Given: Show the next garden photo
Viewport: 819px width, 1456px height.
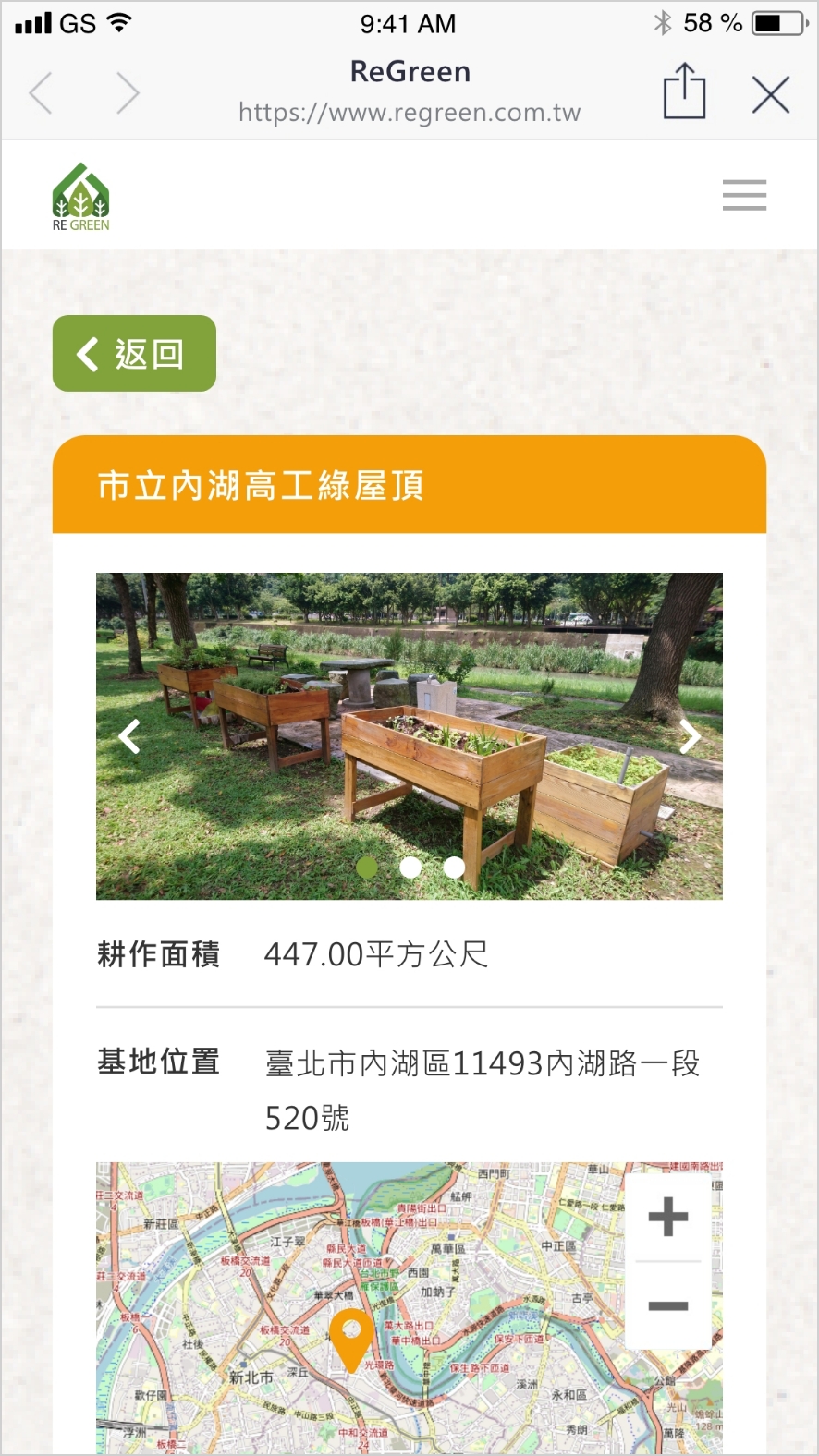Looking at the screenshot, I should pos(690,736).
